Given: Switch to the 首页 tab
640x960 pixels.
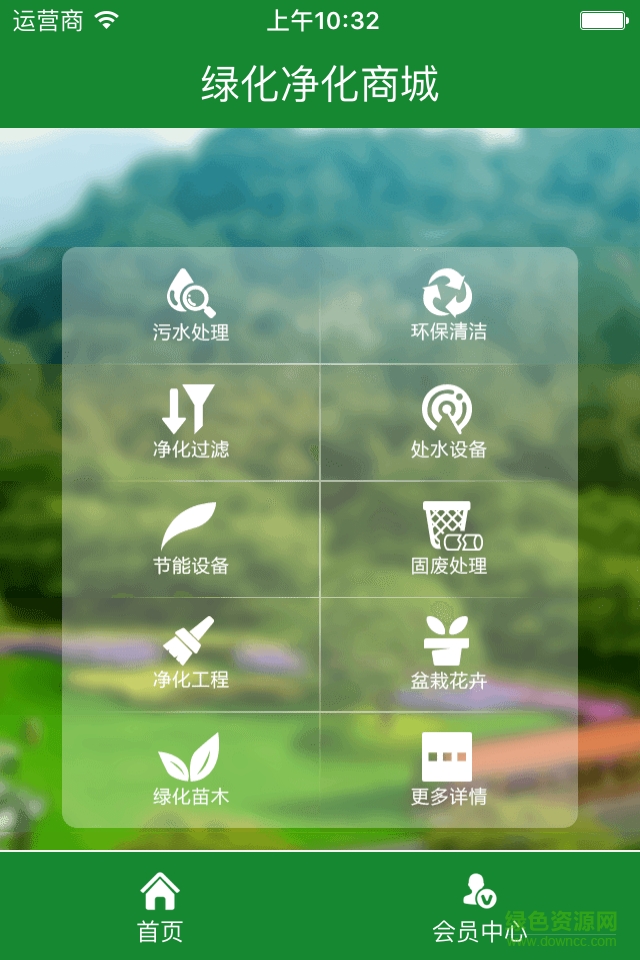Looking at the screenshot, I should point(160,906).
